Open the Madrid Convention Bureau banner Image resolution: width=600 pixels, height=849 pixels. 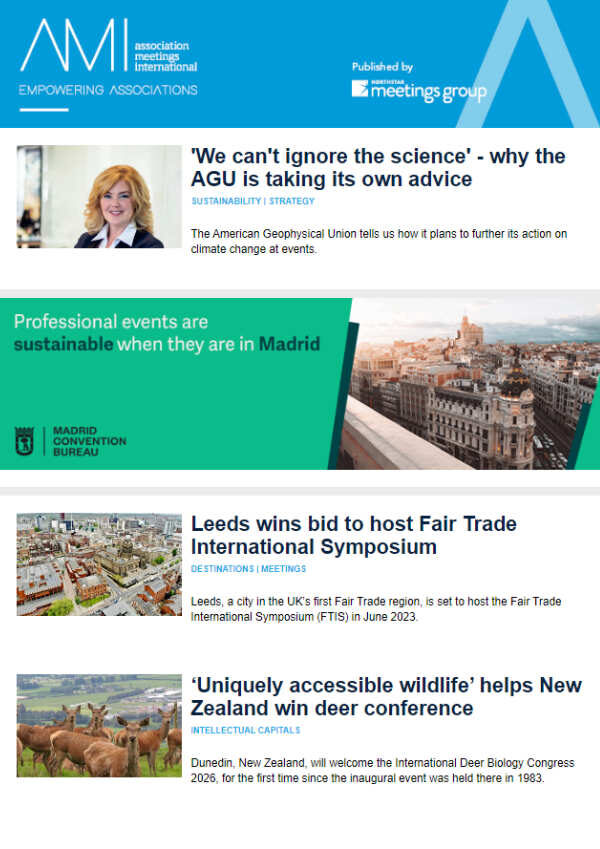click(x=300, y=383)
